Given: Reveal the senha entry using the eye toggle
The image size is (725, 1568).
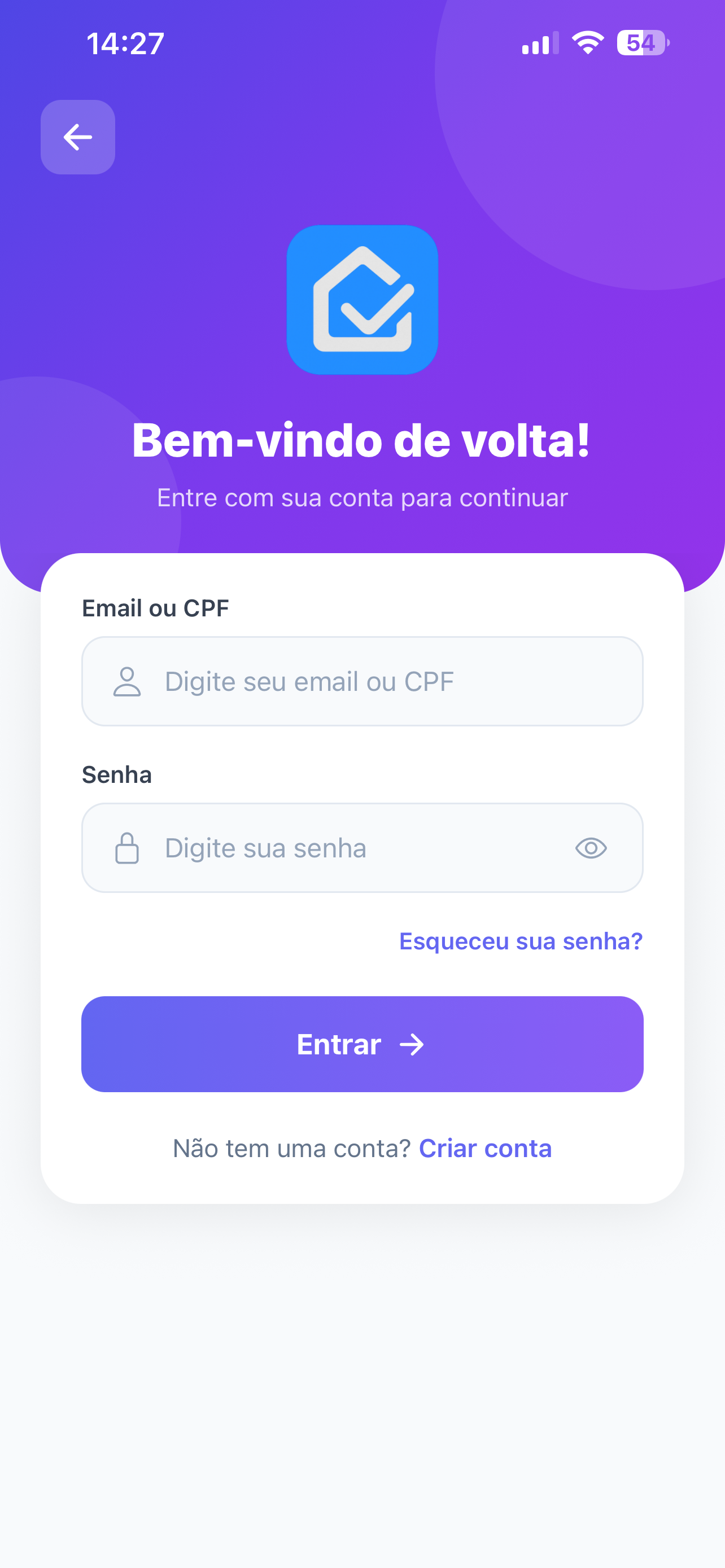Looking at the screenshot, I should coord(591,847).
